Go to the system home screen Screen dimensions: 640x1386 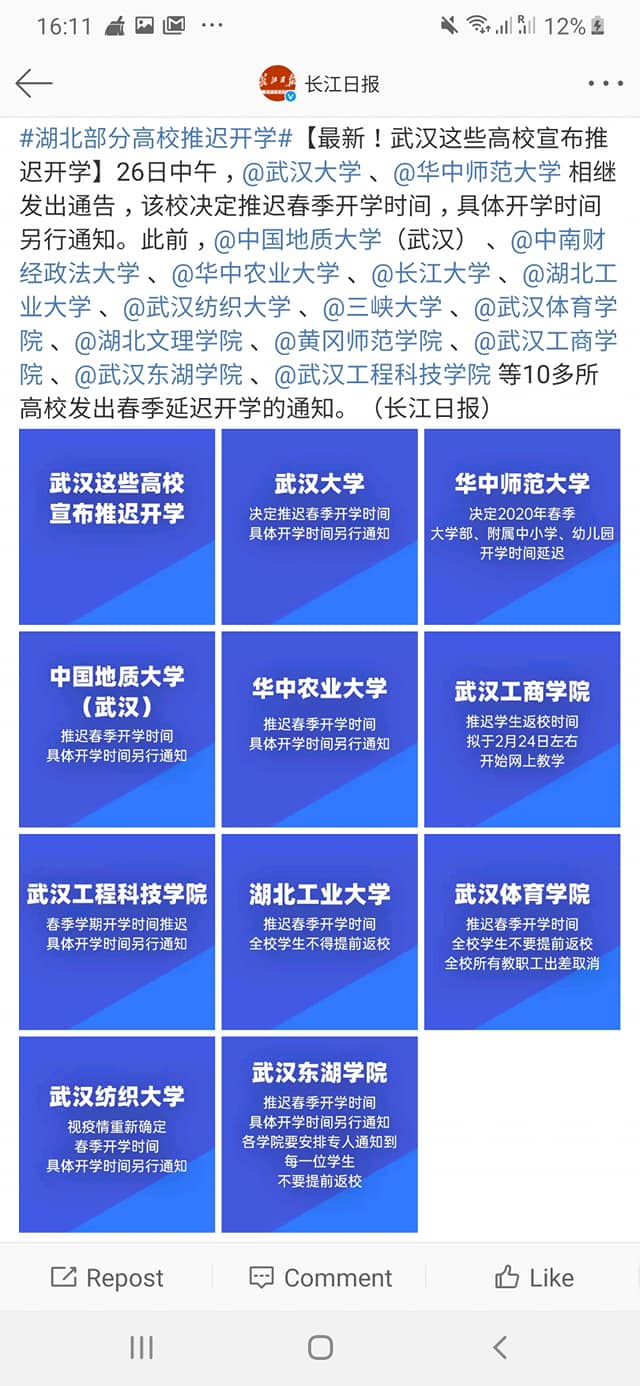(x=320, y=1347)
